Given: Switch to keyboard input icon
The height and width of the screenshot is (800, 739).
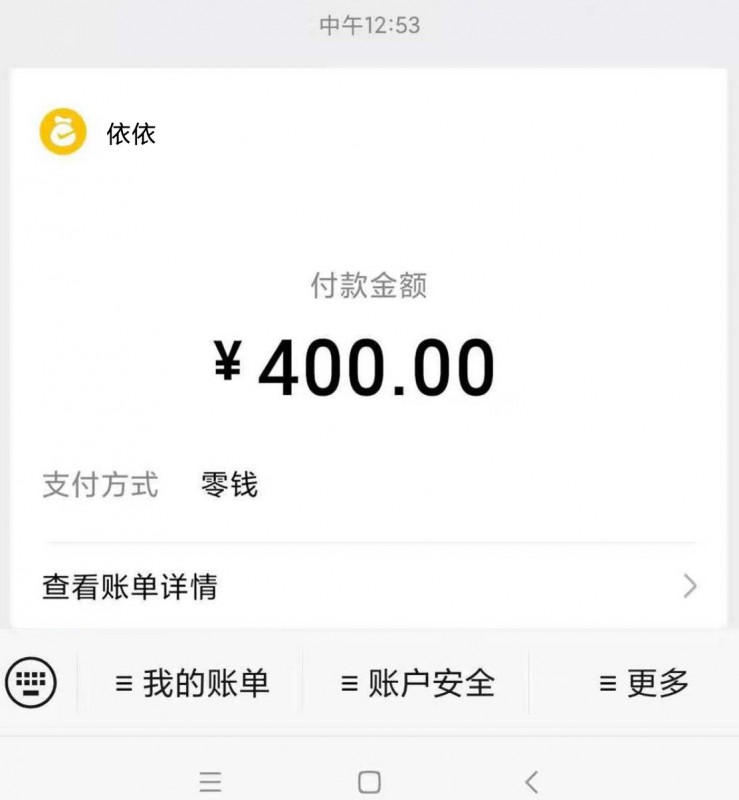Looking at the screenshot, I should click(x=31, y=684).
